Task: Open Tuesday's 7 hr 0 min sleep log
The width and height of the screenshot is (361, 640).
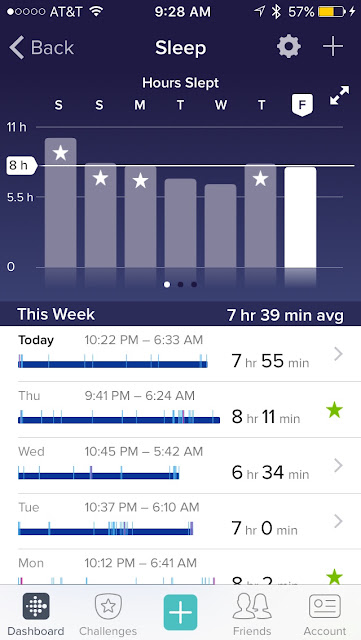Action: pos(180,521)
